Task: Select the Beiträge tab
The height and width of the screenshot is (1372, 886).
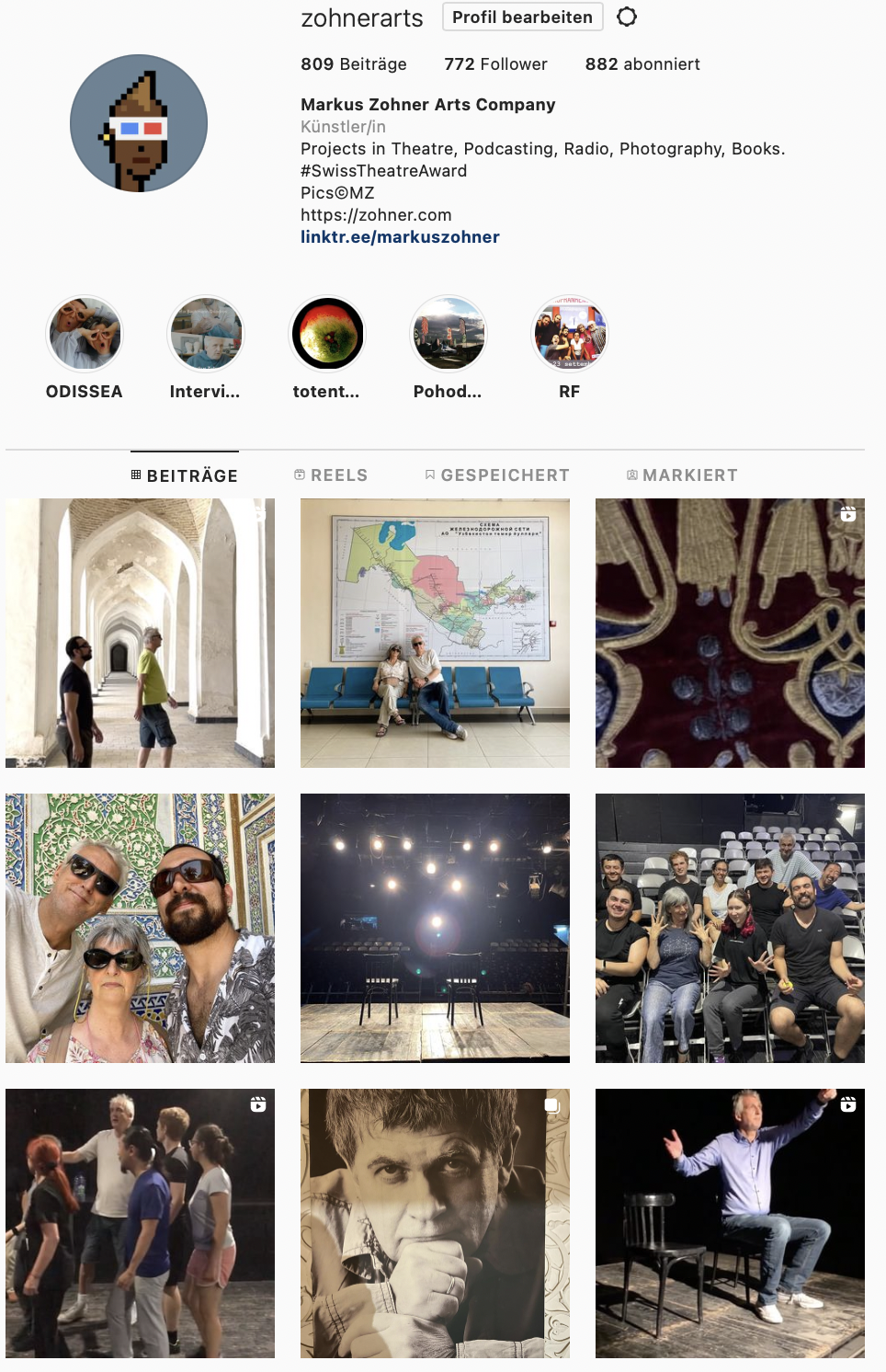Action: (x=185, y=475)
